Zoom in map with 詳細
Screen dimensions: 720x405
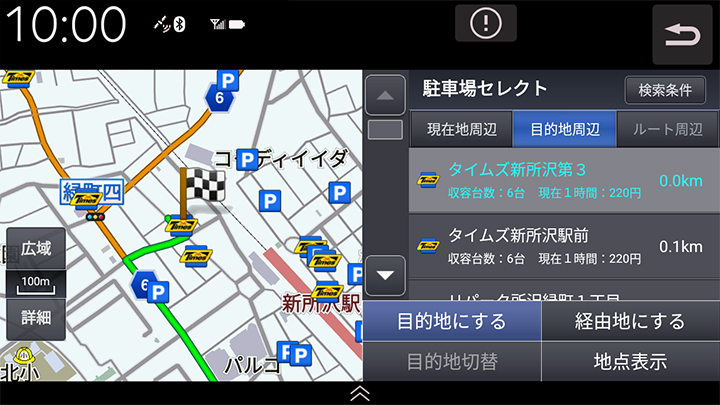pyautogui.click(x=36, y=318)
